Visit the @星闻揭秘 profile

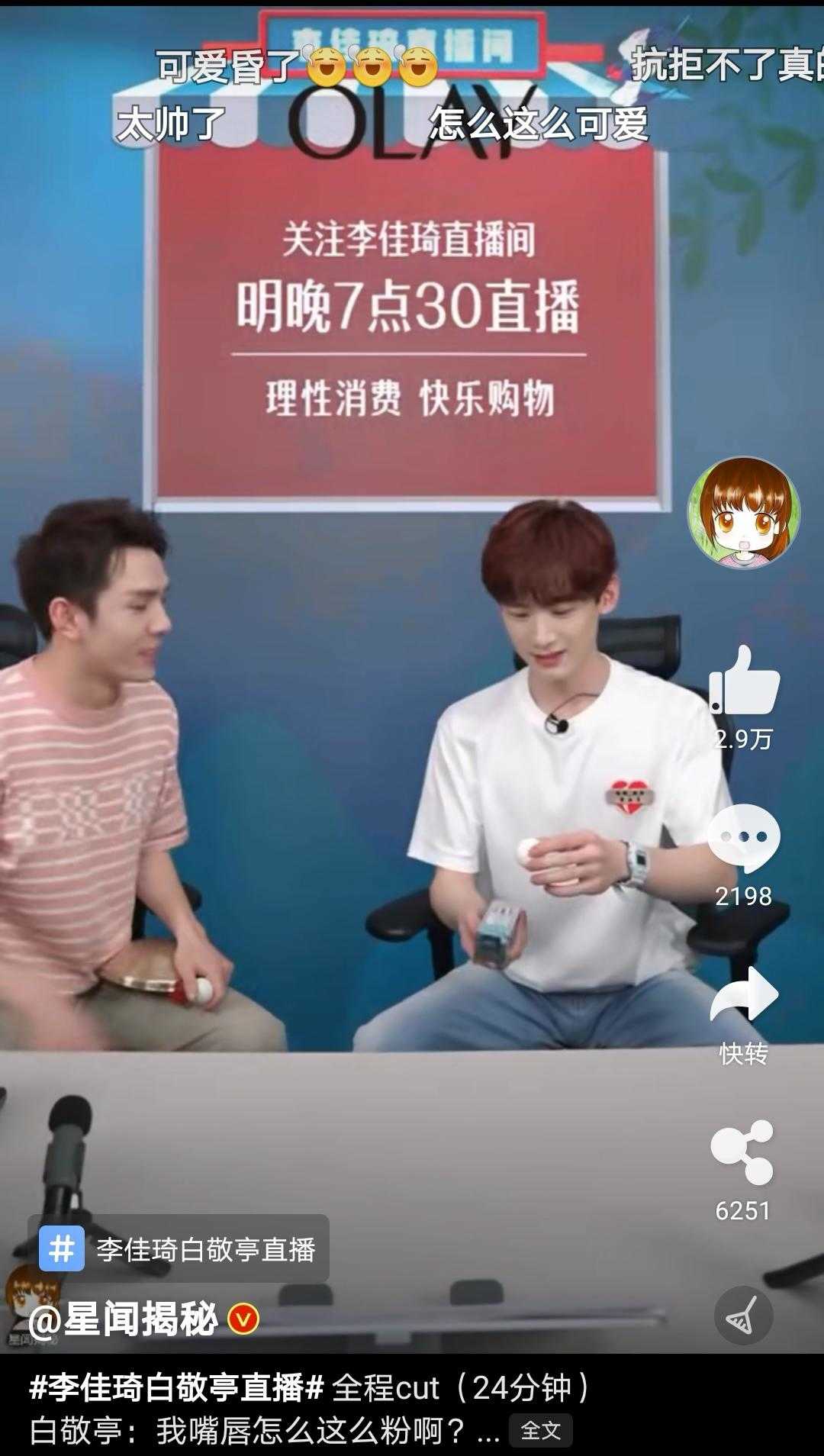click(124, 1319)
